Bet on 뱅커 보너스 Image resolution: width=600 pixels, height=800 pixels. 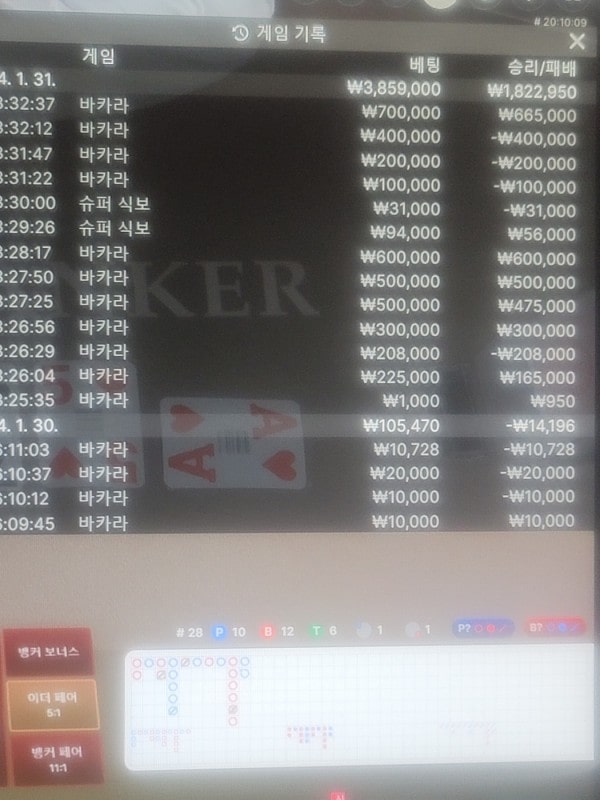pos(48,652)
